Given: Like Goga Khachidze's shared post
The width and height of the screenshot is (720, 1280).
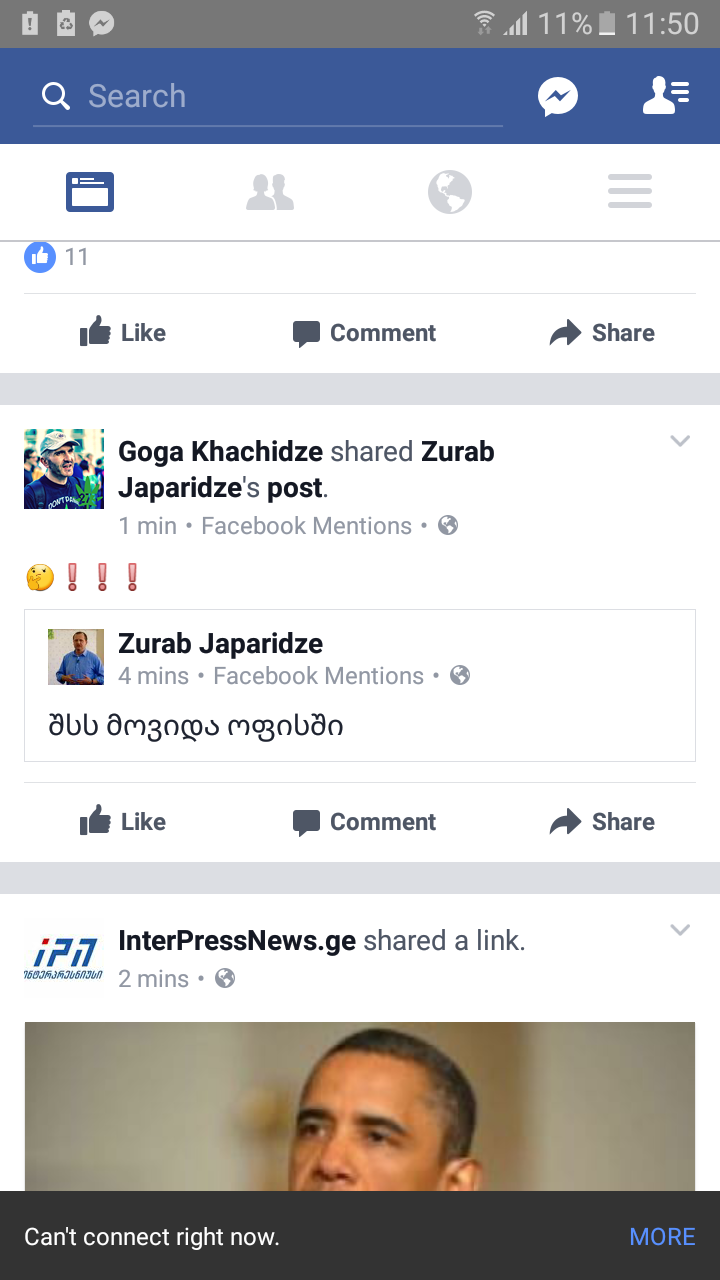Looking at the screenshot, I should coord(123,822).
